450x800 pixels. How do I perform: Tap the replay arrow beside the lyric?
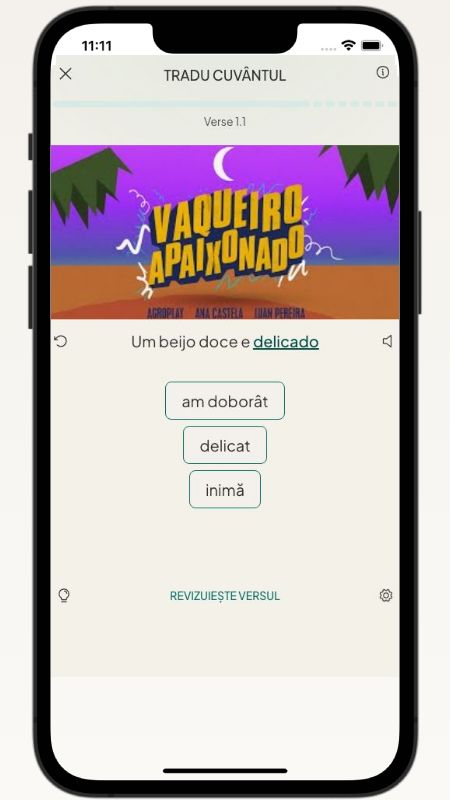pos(61,341)
